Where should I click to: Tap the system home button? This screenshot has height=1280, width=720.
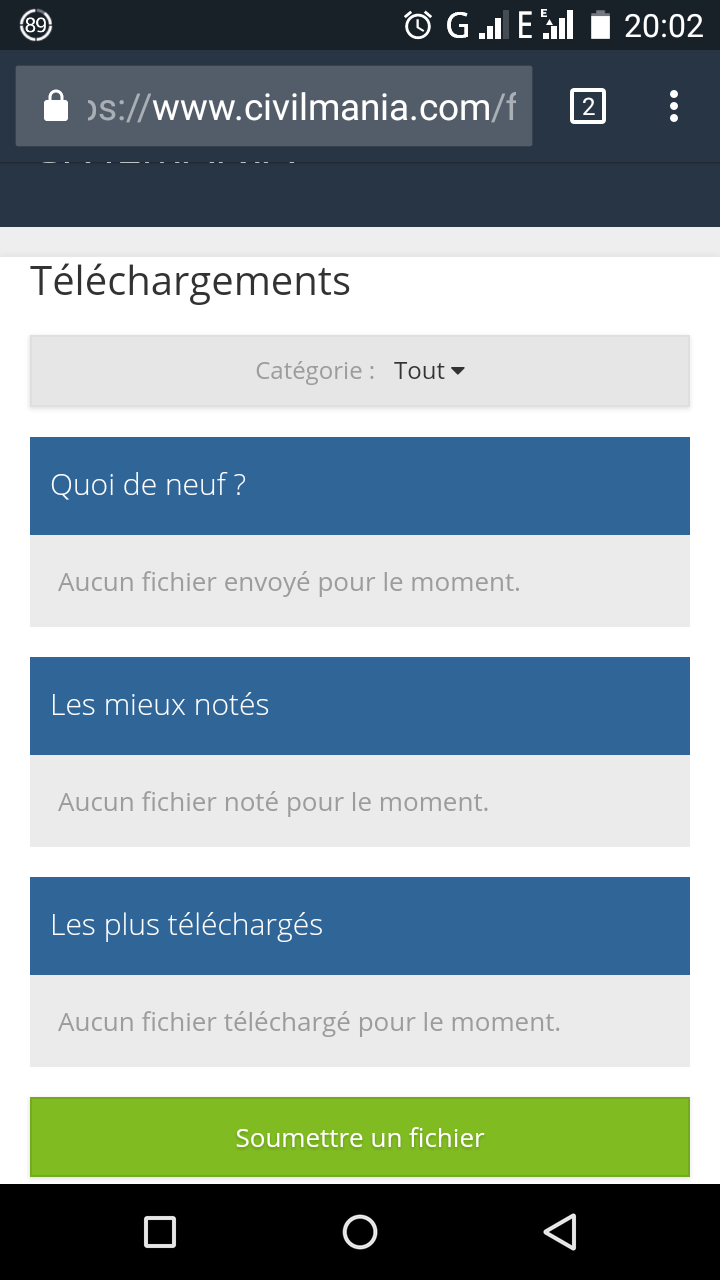pos(360,1232)
